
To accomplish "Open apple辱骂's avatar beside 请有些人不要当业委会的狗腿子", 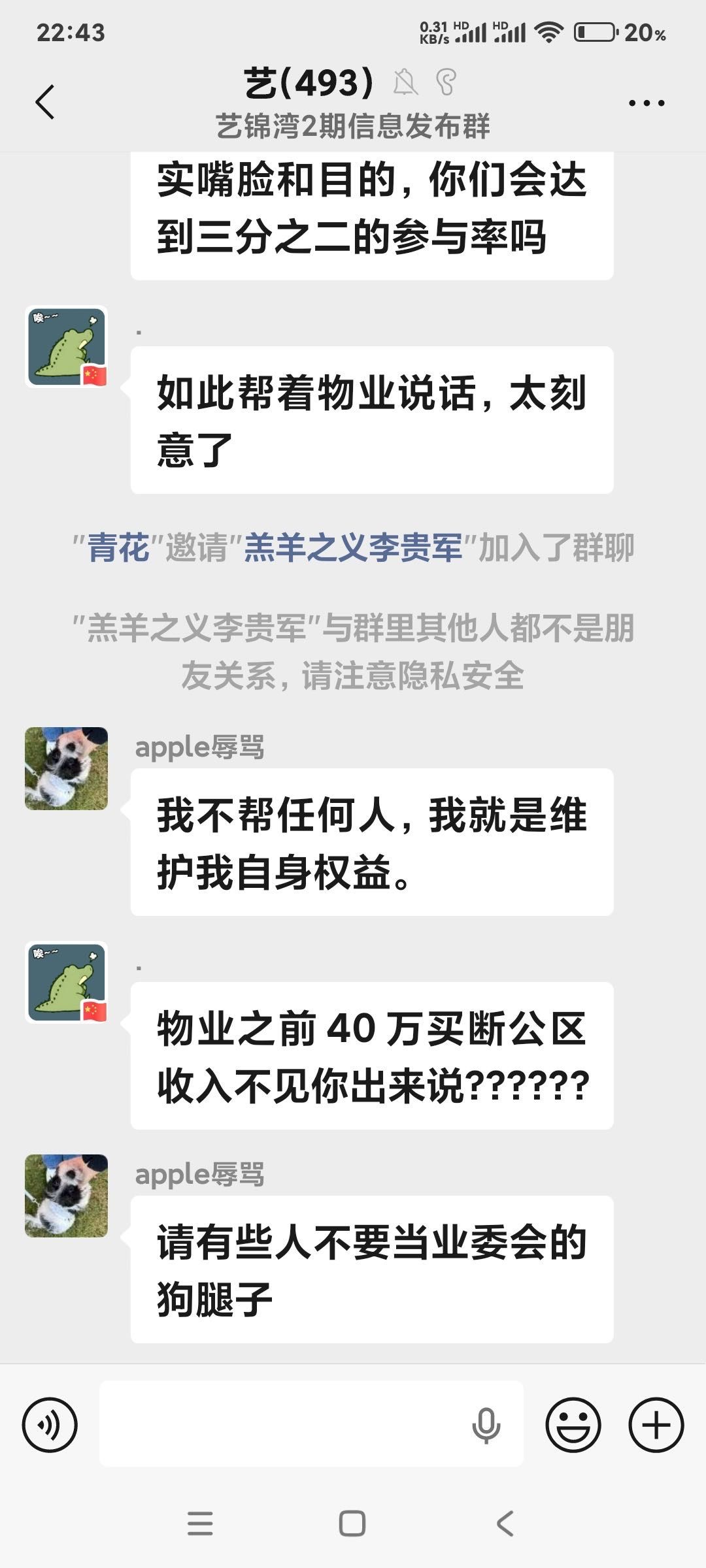I will click(x=66, y=1196).
